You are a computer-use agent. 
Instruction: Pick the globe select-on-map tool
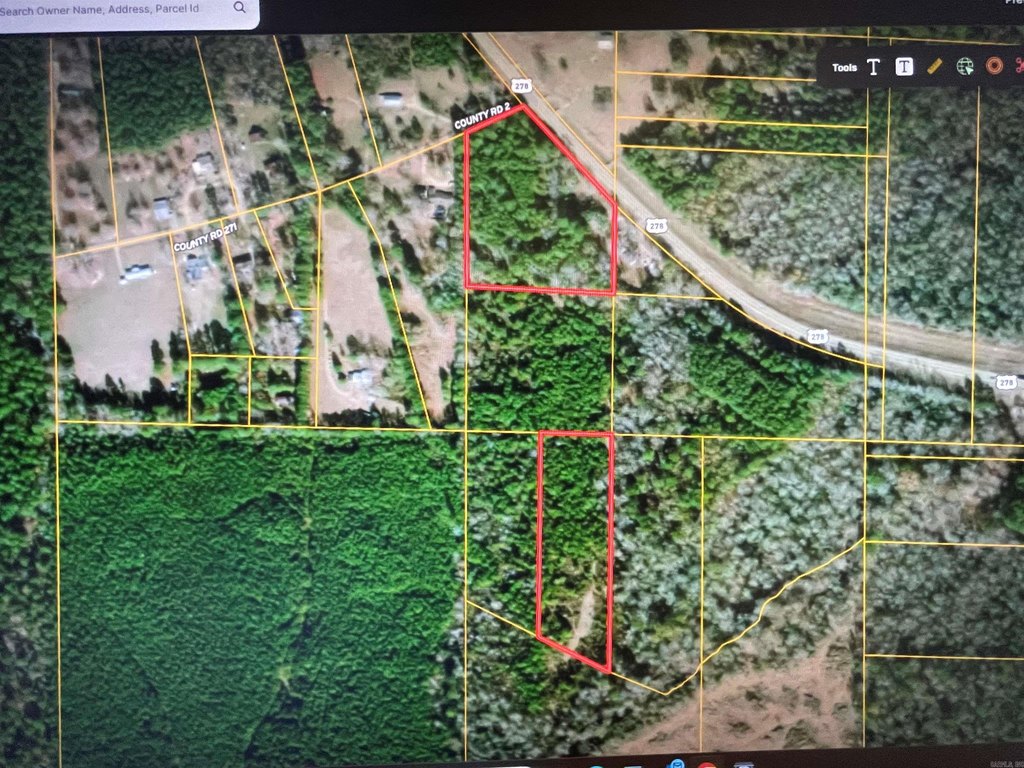(x=965, y=67)
